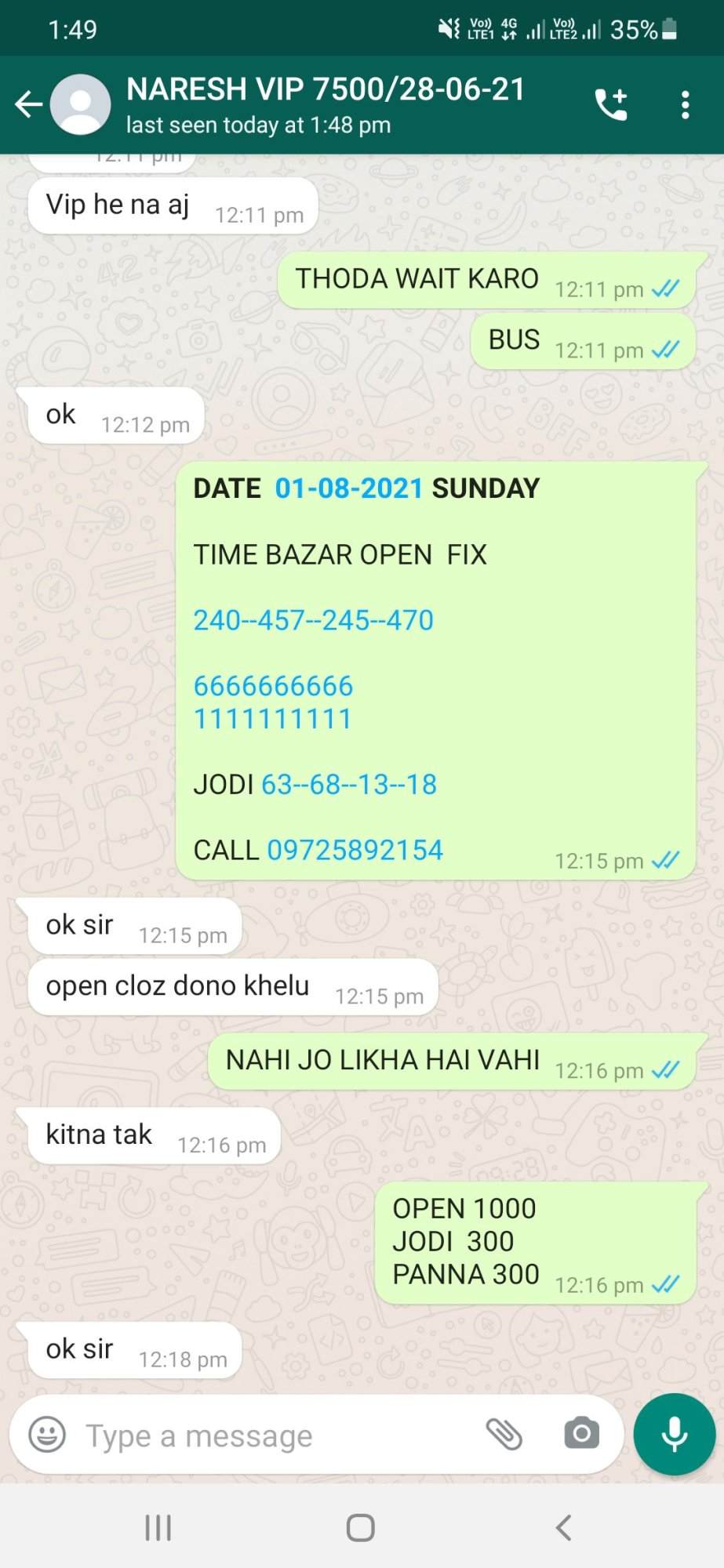
Task: Record a voice message with the microphone
Action: tap(675, 1434)
